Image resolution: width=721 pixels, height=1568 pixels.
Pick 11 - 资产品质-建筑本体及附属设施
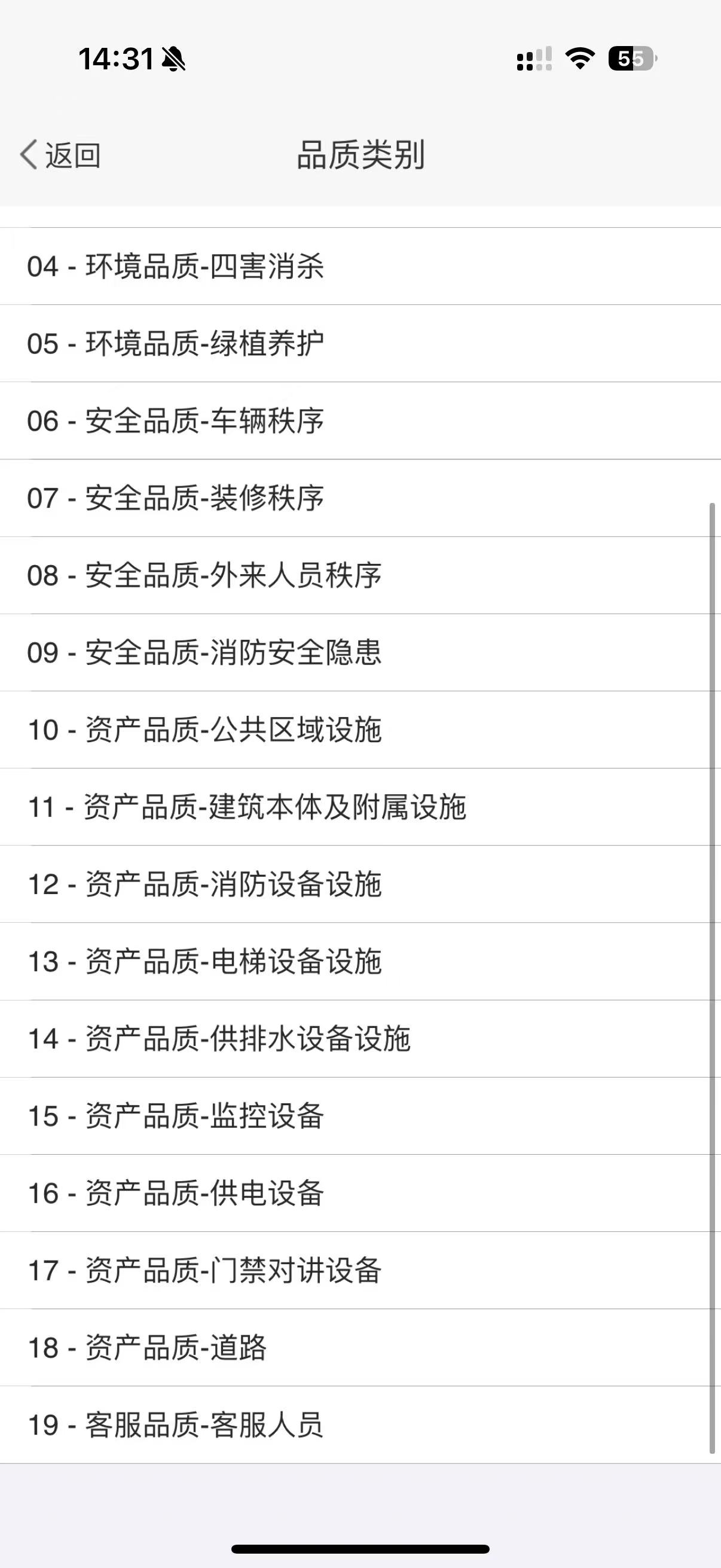click(x=246, y=807)
